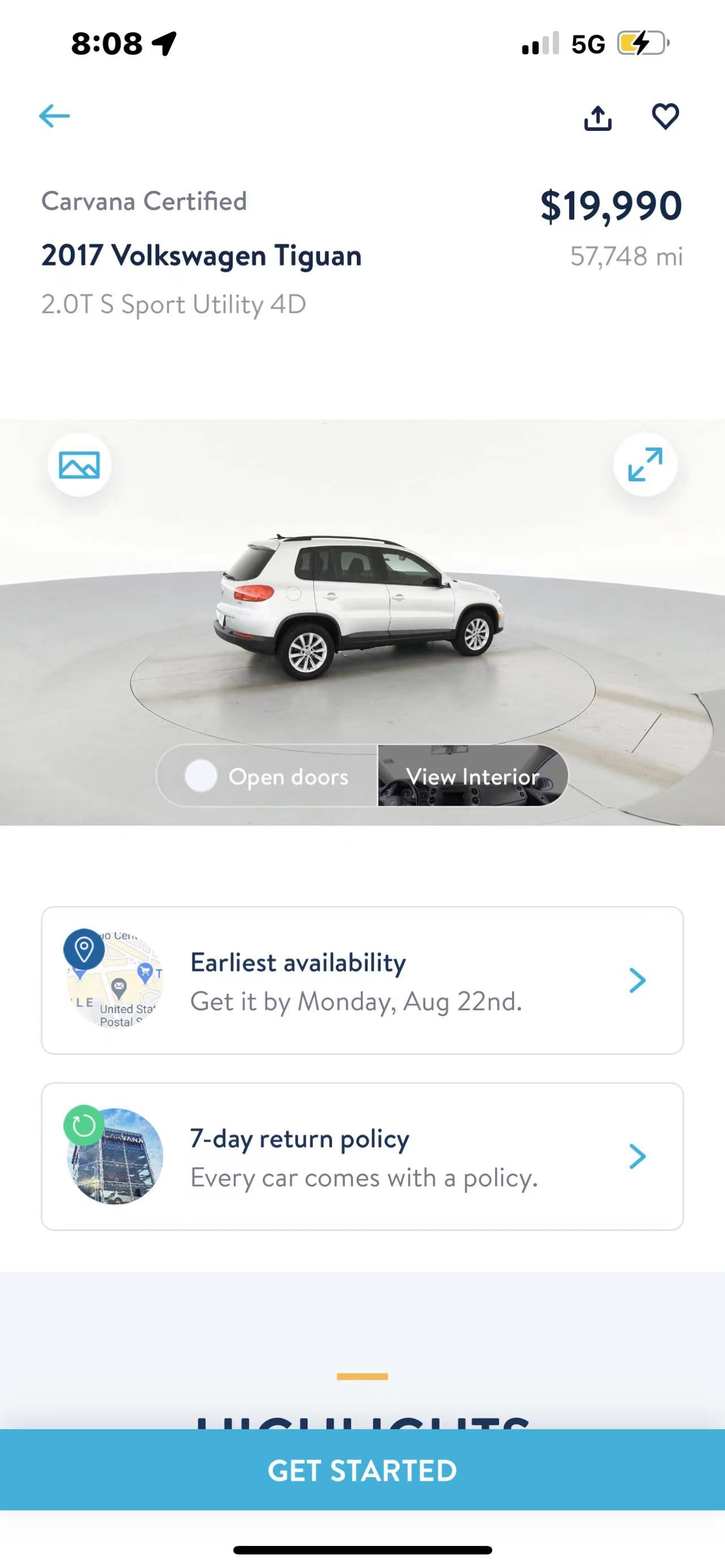Viewport: 725px width, 1568px height.
Task: Open the photo gallery icon
Action: point(79,465)
